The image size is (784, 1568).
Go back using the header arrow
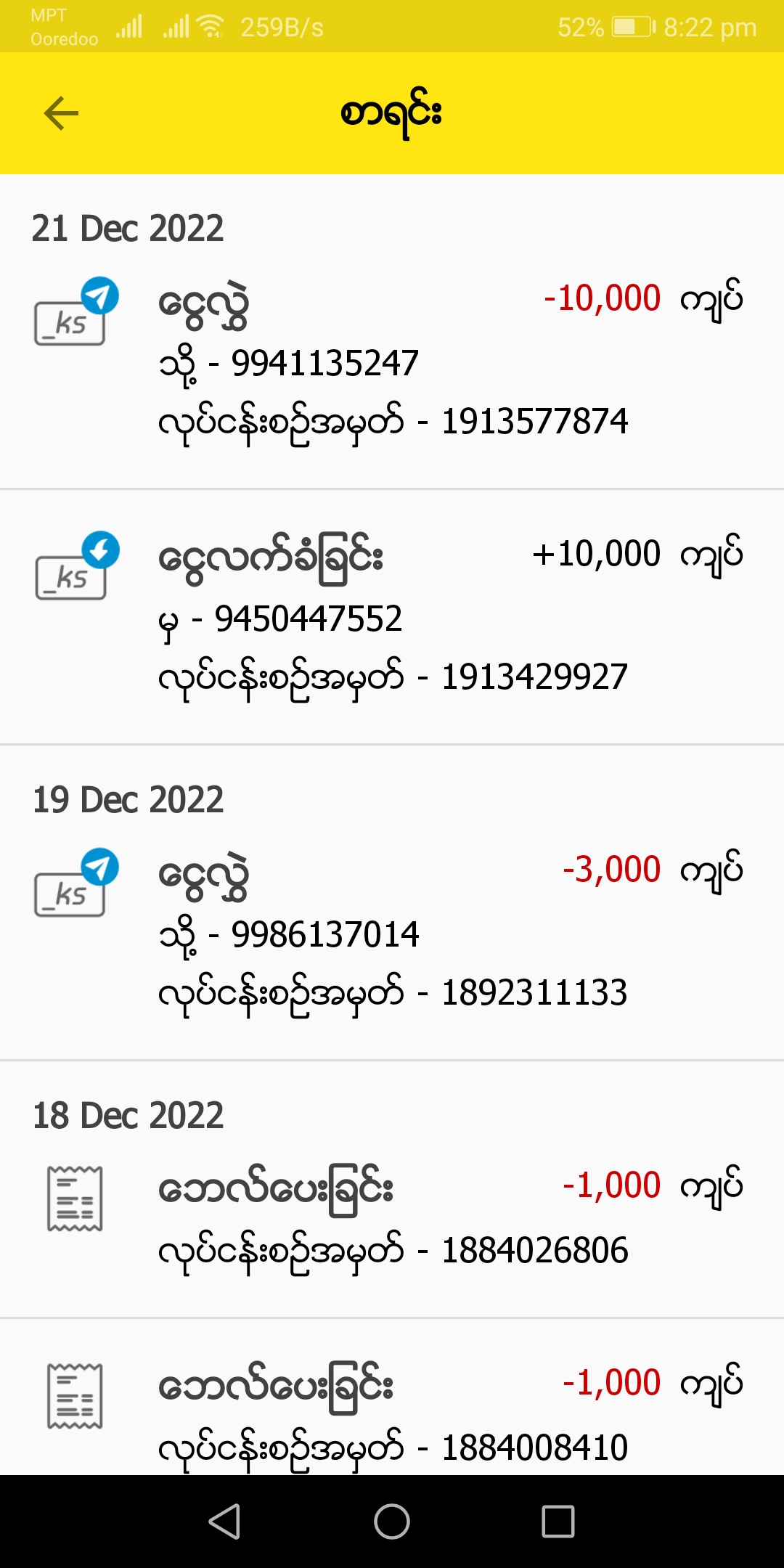(61, 114)
